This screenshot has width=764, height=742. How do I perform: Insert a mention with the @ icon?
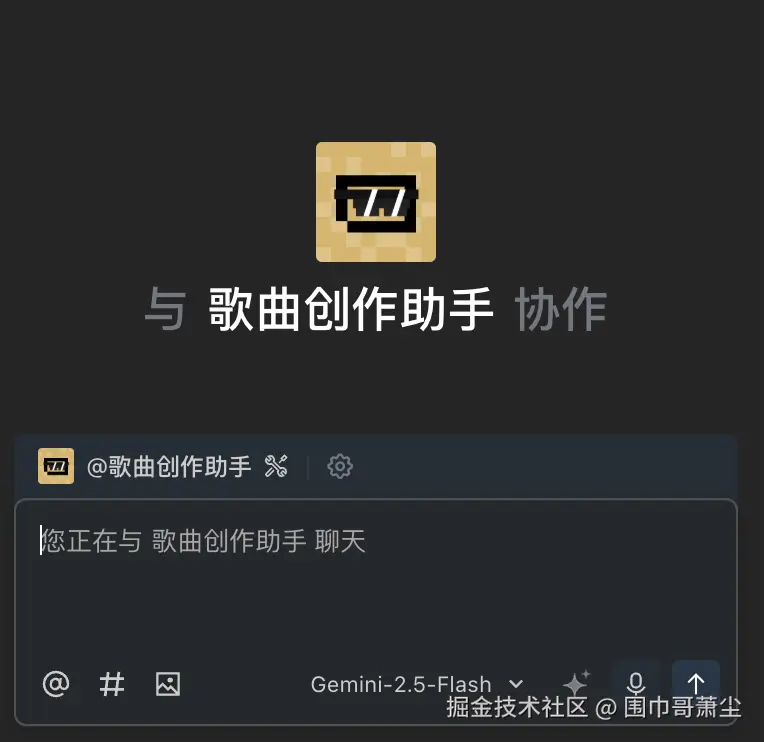point(56,684)
